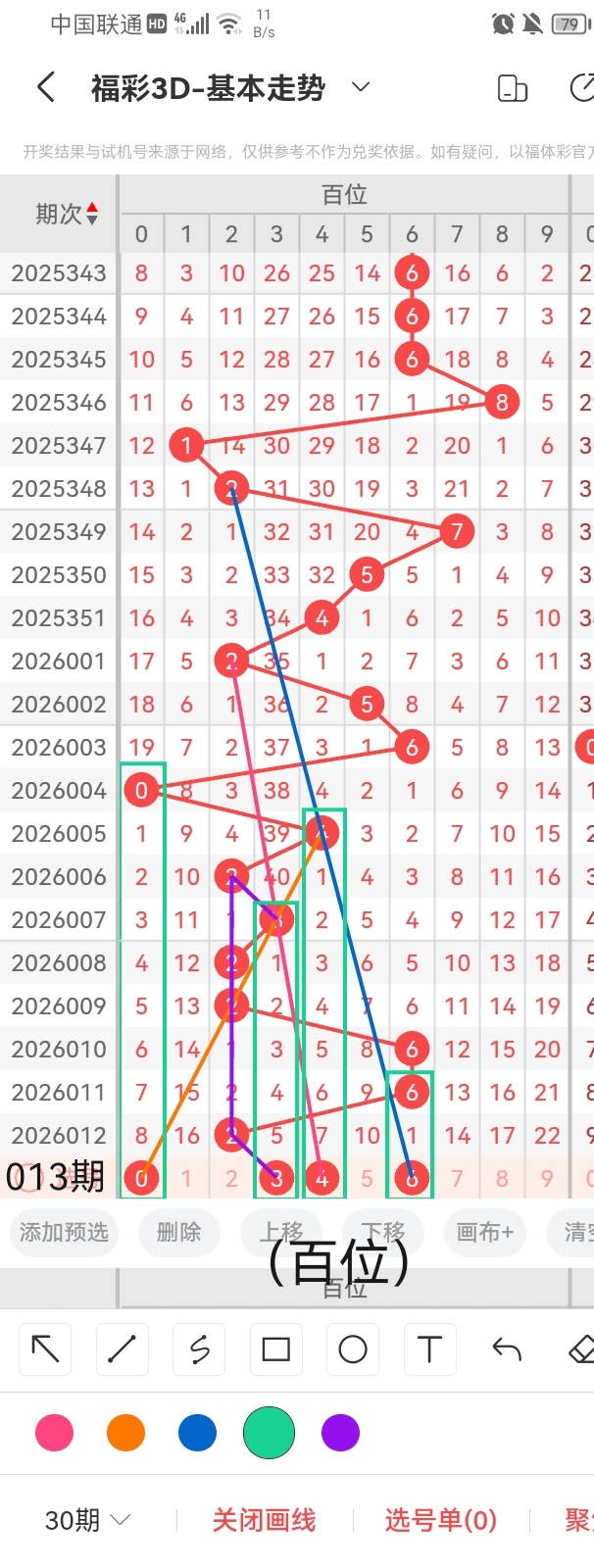Open the 30期 period dropdown
Viewport: 594px width, 1568px height.
(x=87, y=1520)
